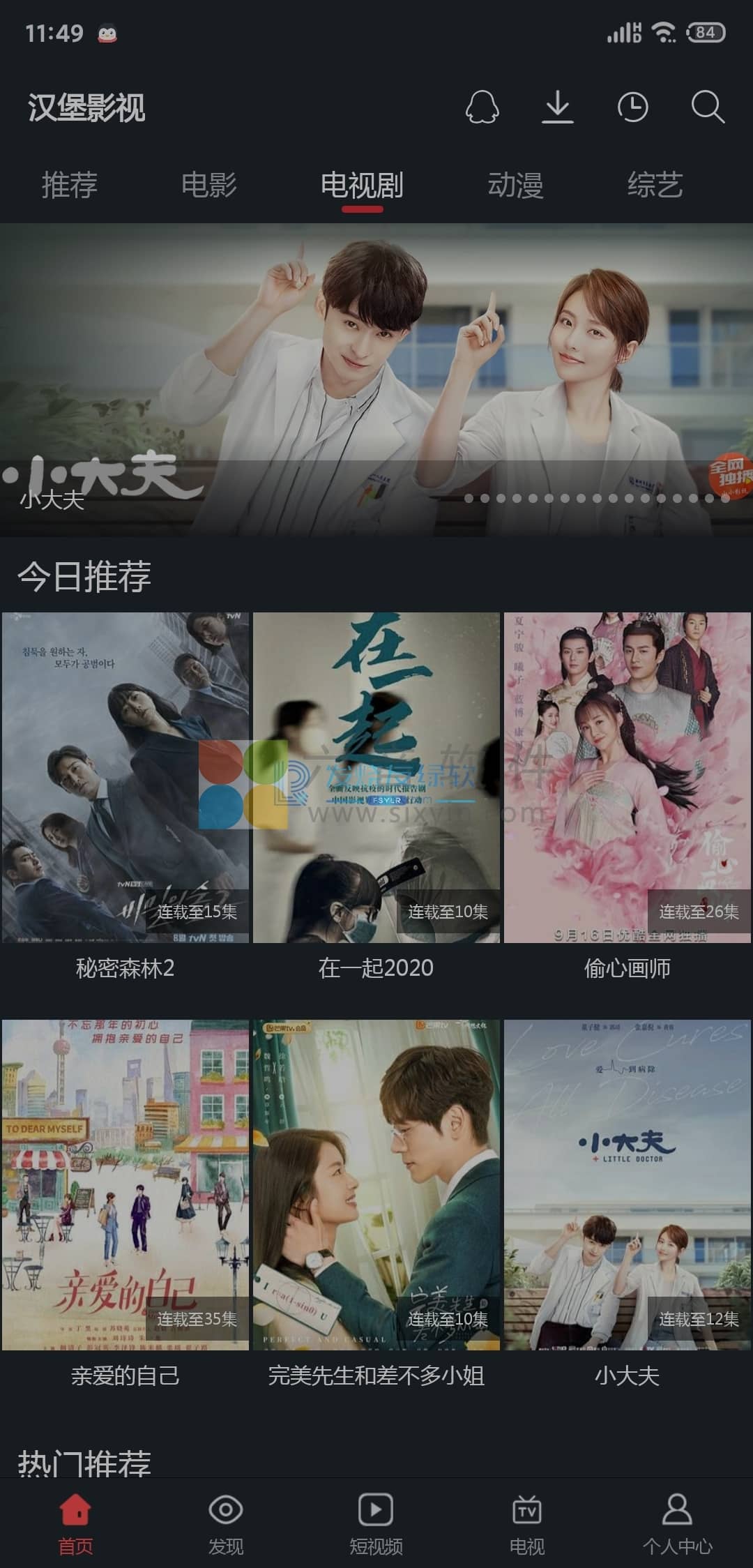This screenshot has width=753, height=1568.
Task: Switch to the 电影 tab
Action: pos(208,186)
